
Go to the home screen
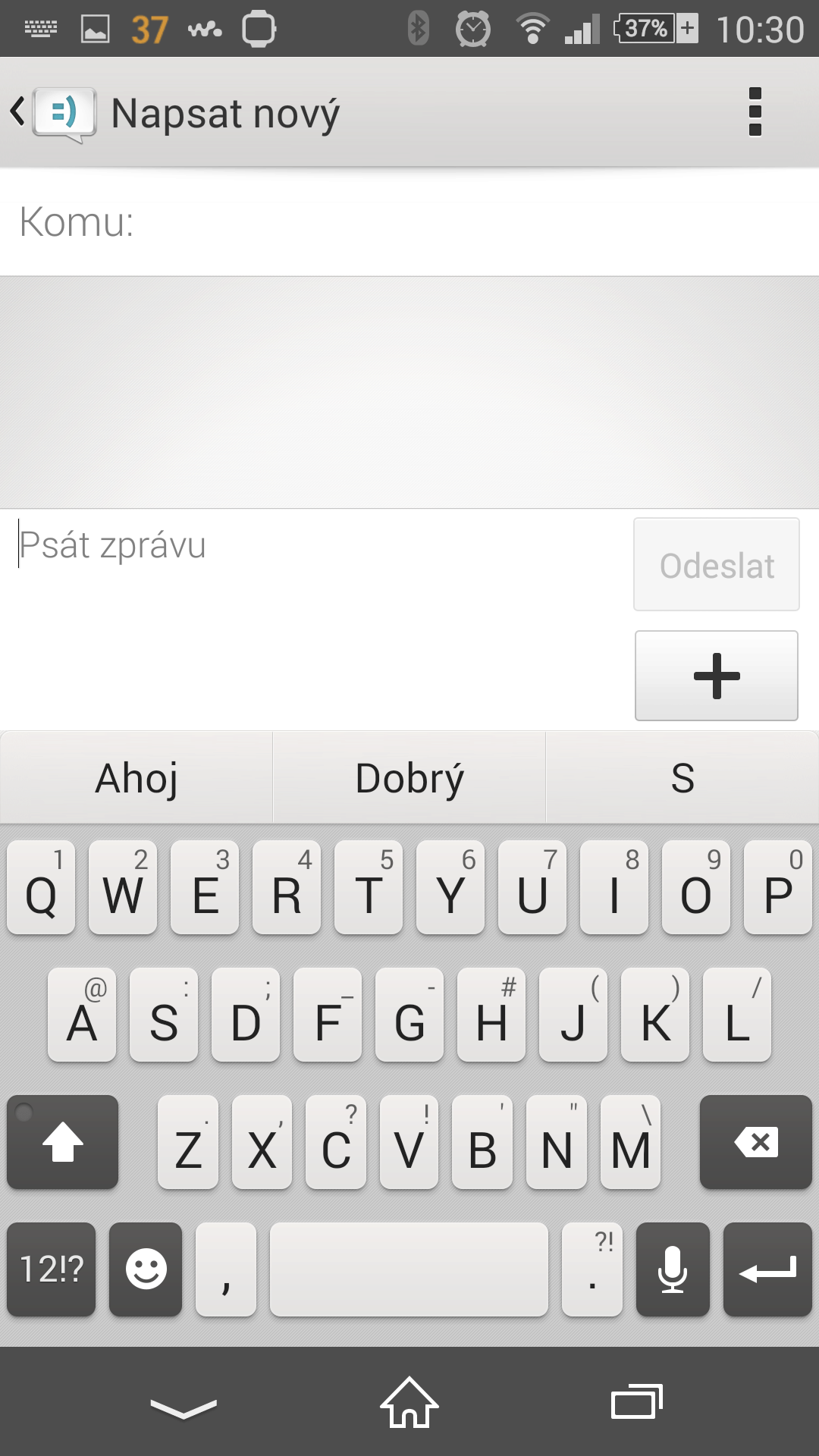coord(409,1402)
